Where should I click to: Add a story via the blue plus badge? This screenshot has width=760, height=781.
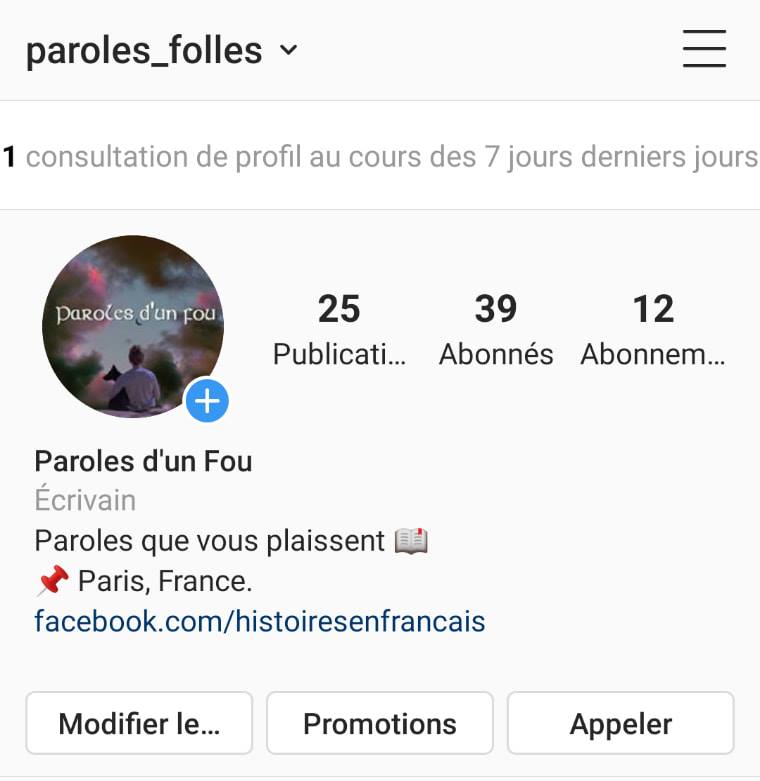[x=207, y=400]
